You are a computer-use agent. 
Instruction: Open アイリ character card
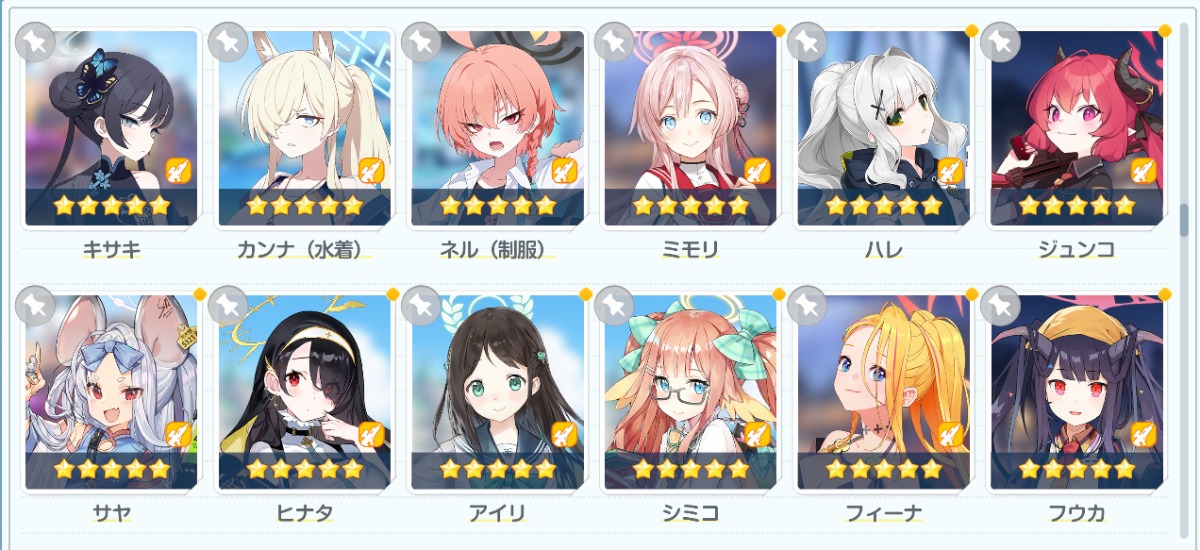[x=497, y=390]
